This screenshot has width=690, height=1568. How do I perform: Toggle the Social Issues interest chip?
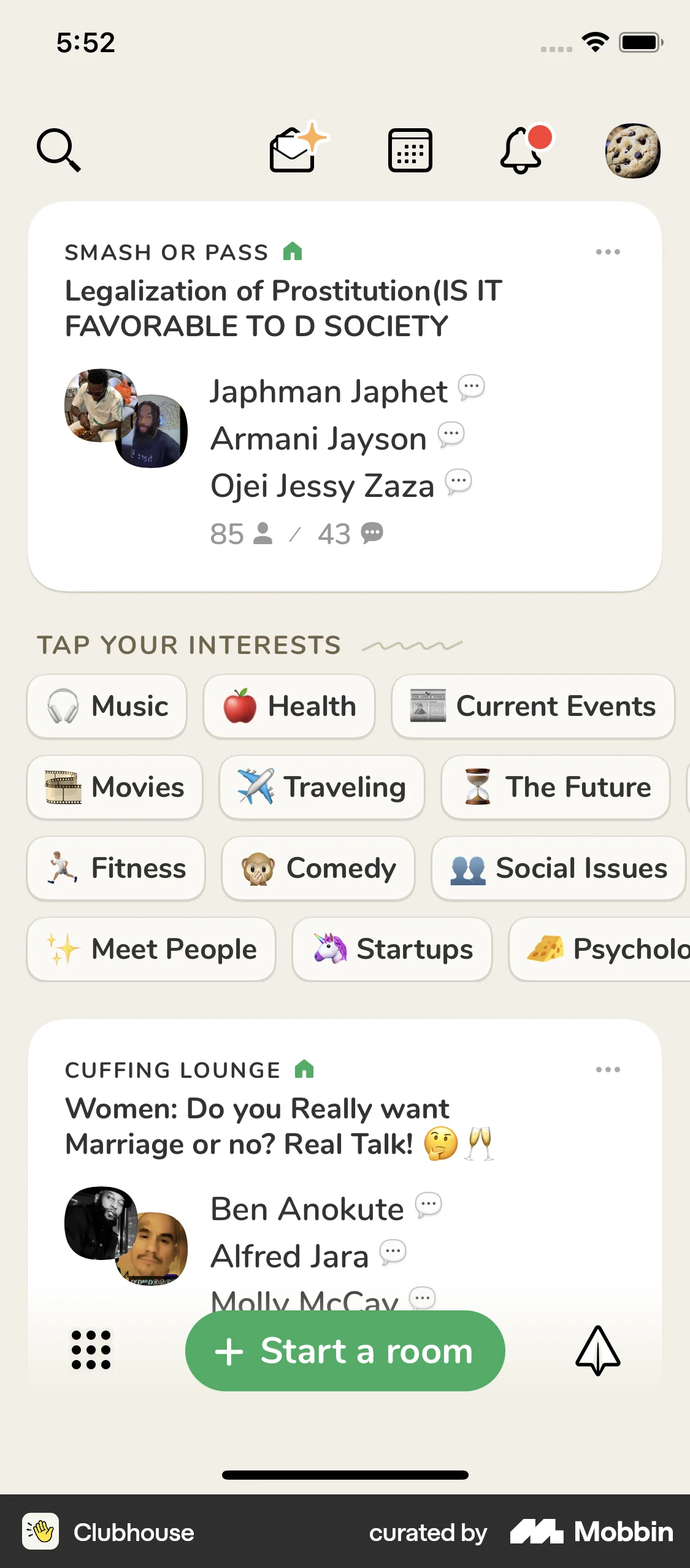557,869
